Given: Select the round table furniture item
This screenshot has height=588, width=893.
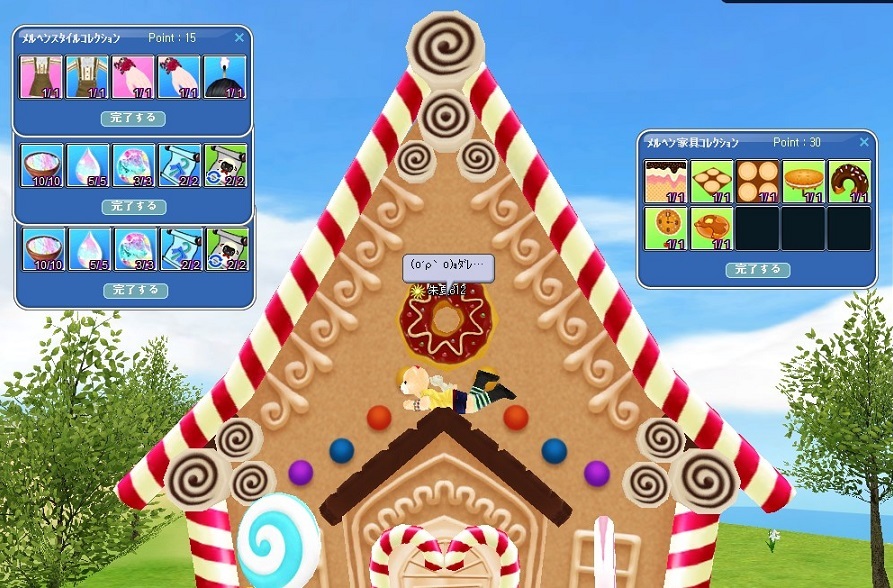Looking at the screenshot, I should coord(803,181).
